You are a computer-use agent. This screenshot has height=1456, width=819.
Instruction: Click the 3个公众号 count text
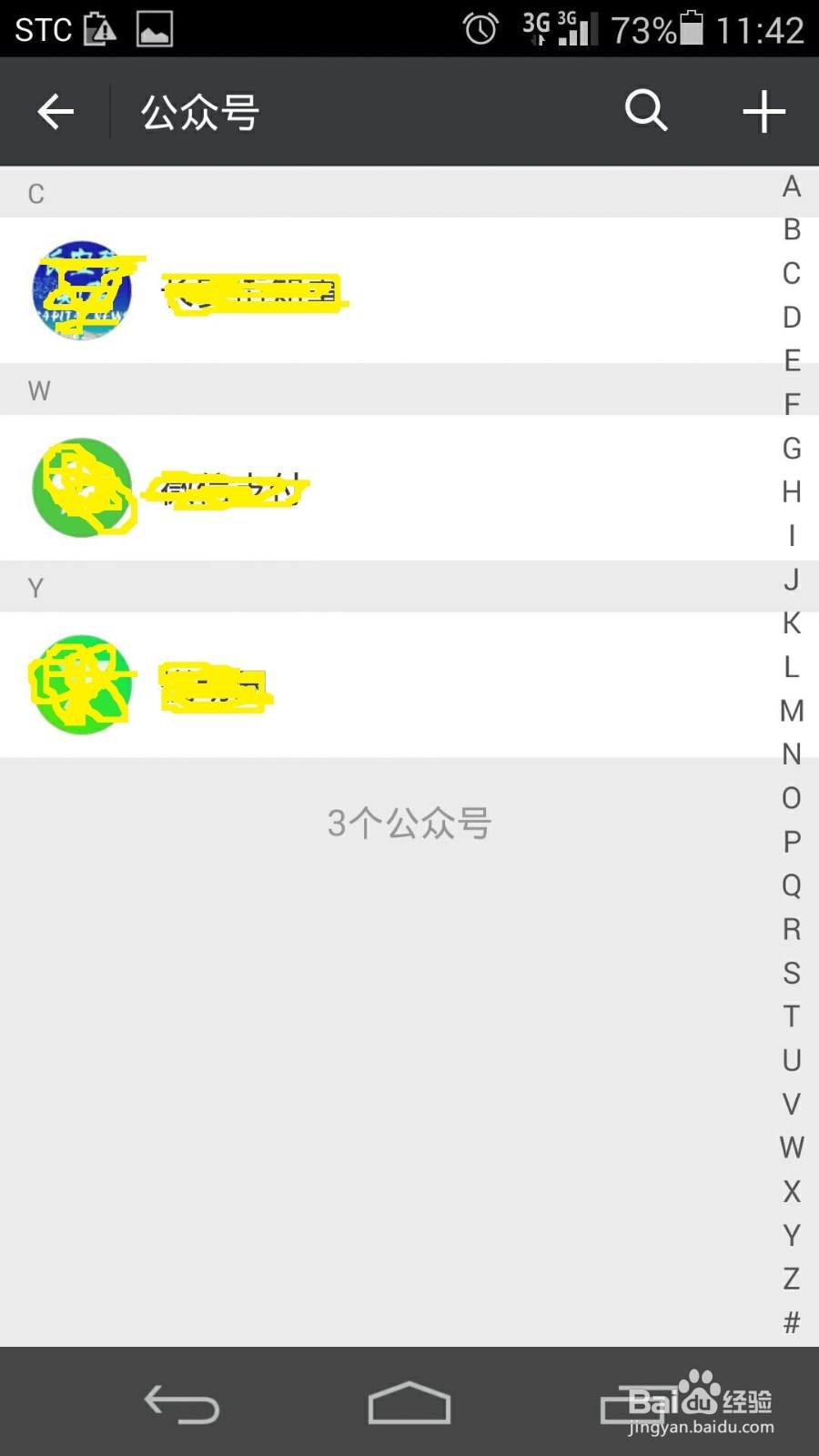point(410,823)
